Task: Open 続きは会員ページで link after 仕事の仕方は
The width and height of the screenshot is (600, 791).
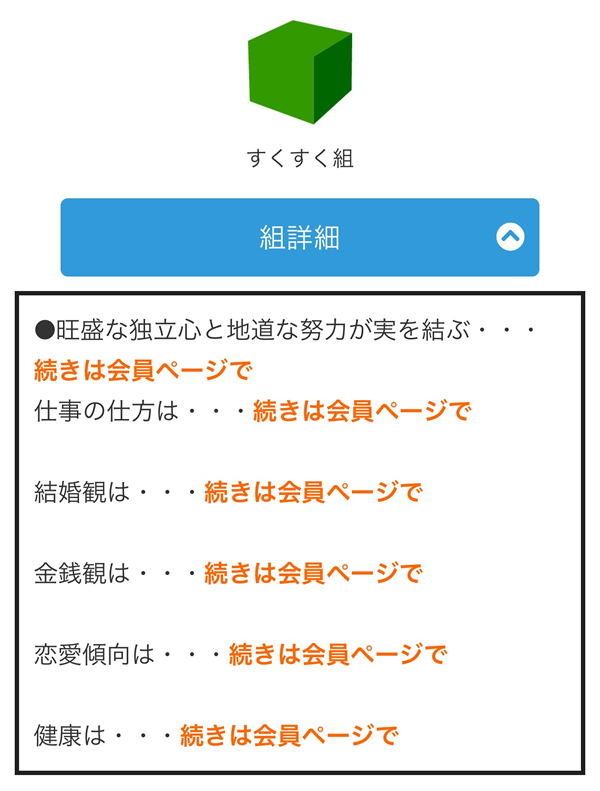Action: [x=361, y=411]
